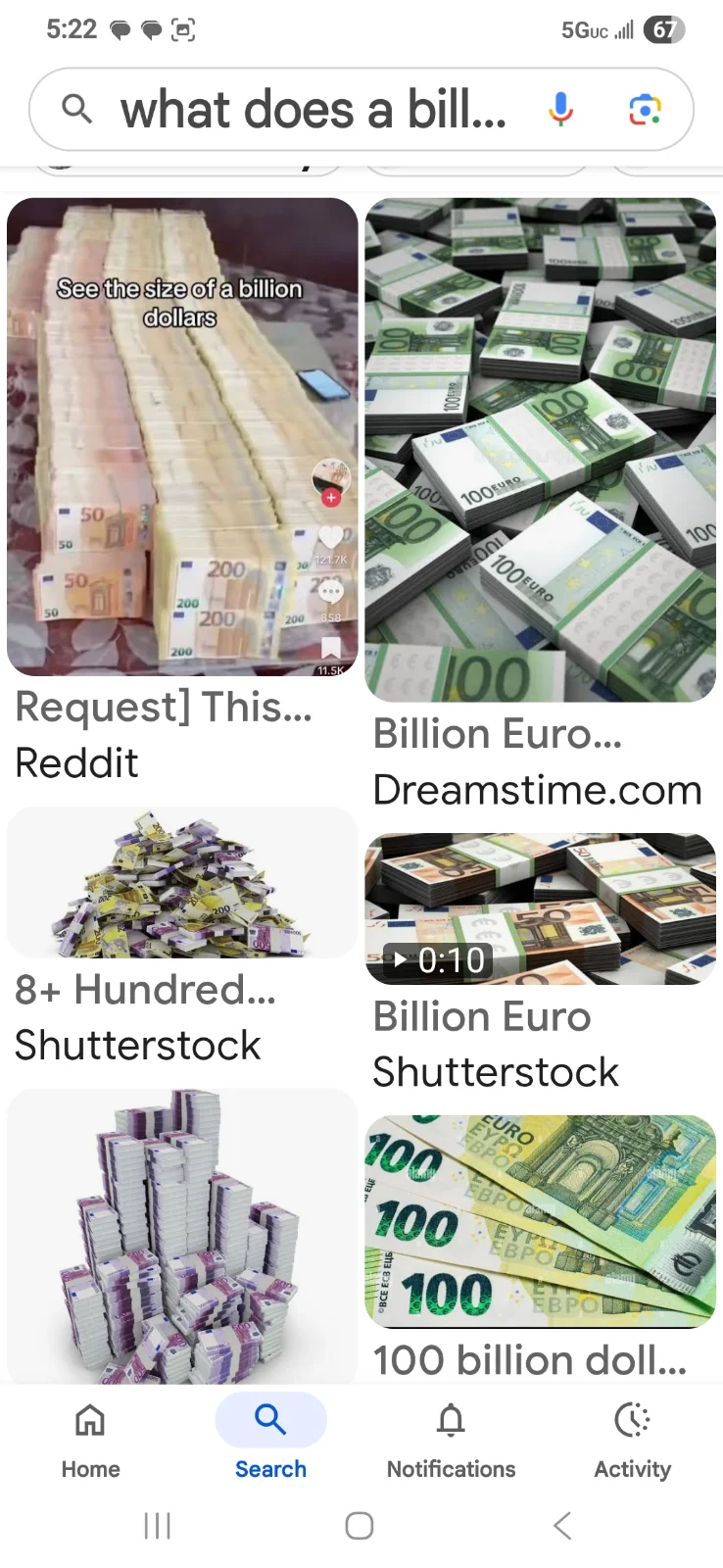Go to the Home tab
Viewport: 723px width, 1568px height.
[90, 1438]
